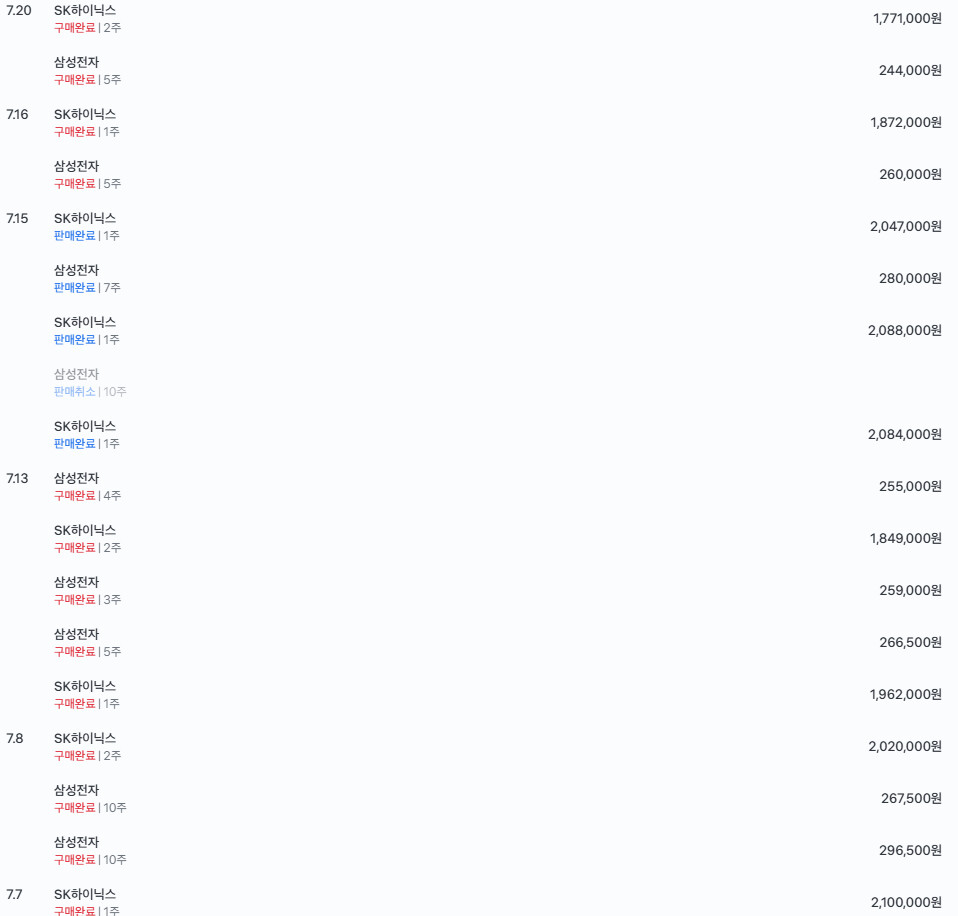View the SK하이닉스 purchase priced 1,872,000원

[x=497, y=122]
